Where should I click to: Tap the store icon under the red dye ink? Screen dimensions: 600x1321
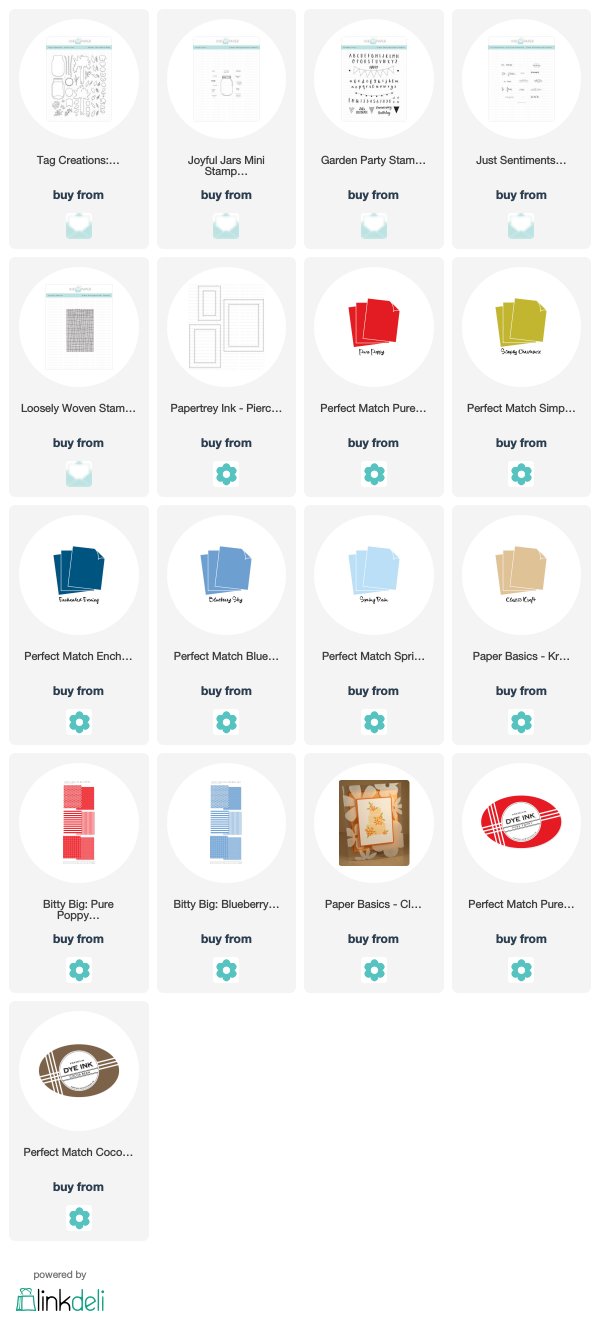pos(521,969)
